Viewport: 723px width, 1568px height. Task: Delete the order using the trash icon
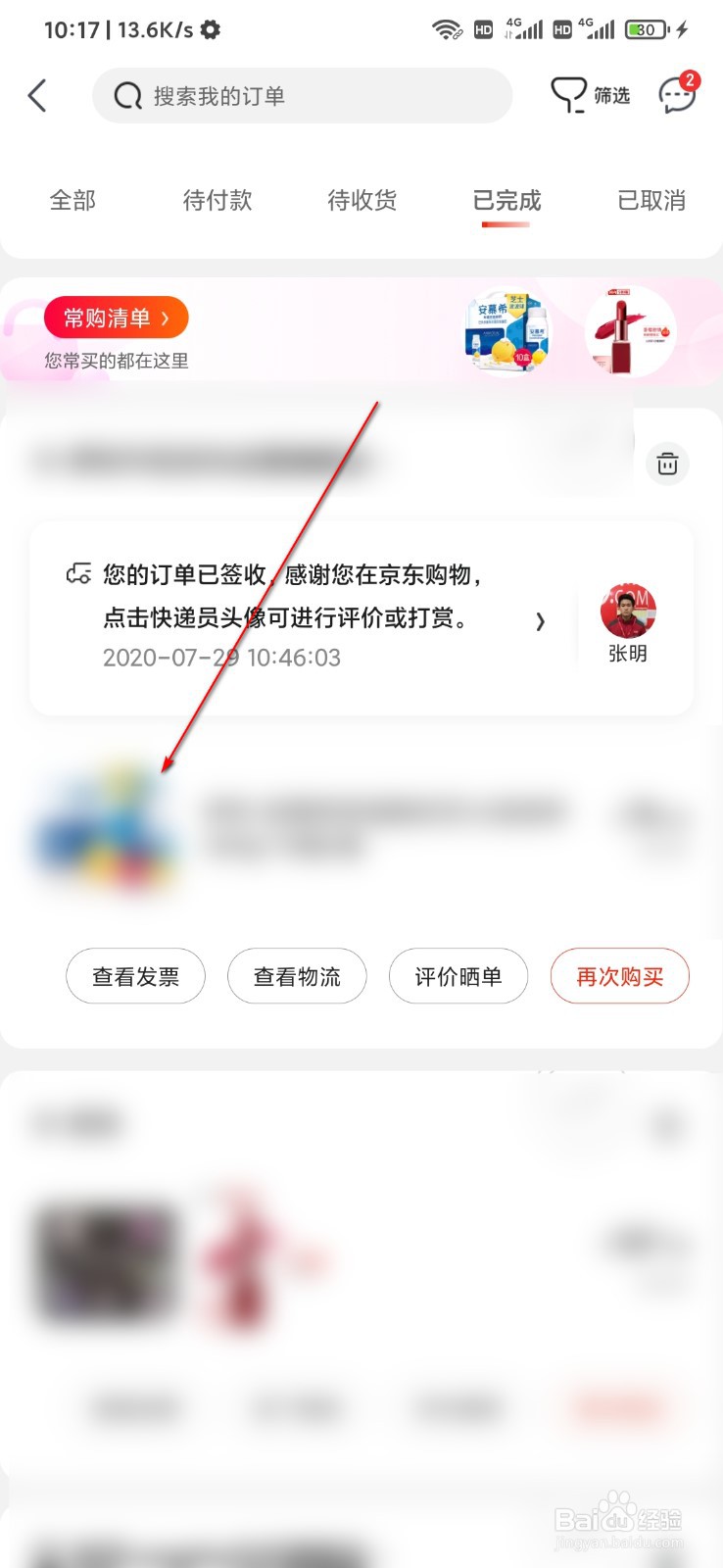[x=667, y=464]
